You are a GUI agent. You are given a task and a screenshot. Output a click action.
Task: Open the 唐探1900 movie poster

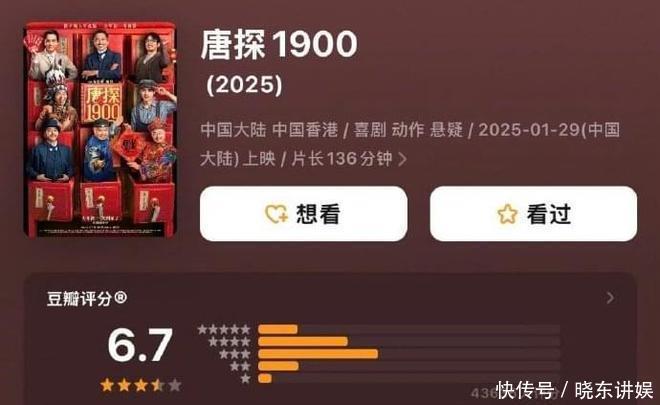[100, 129]
